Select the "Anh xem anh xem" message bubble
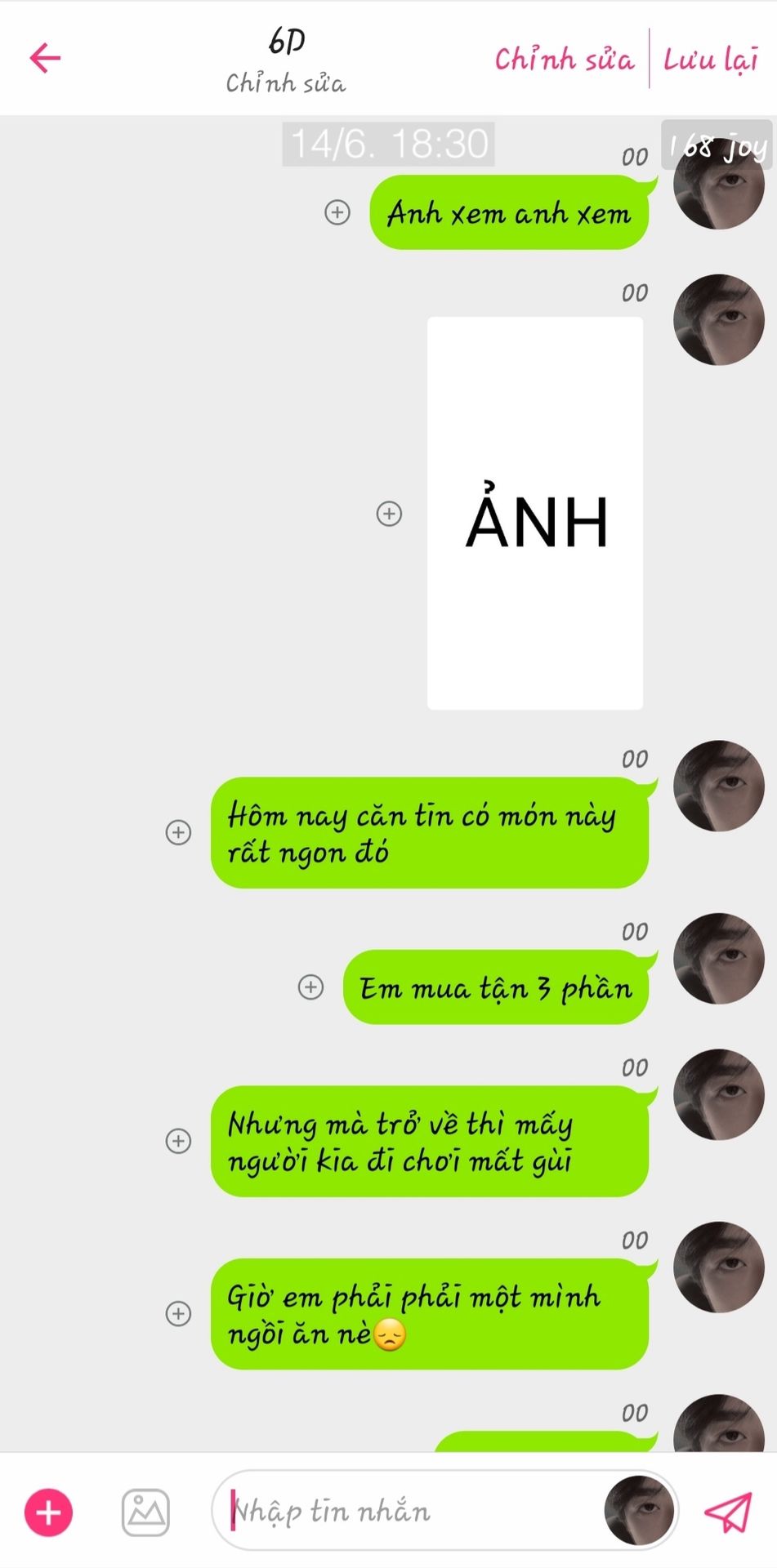Viewport: 777px width, 1568px height. (x=509, y=213)
